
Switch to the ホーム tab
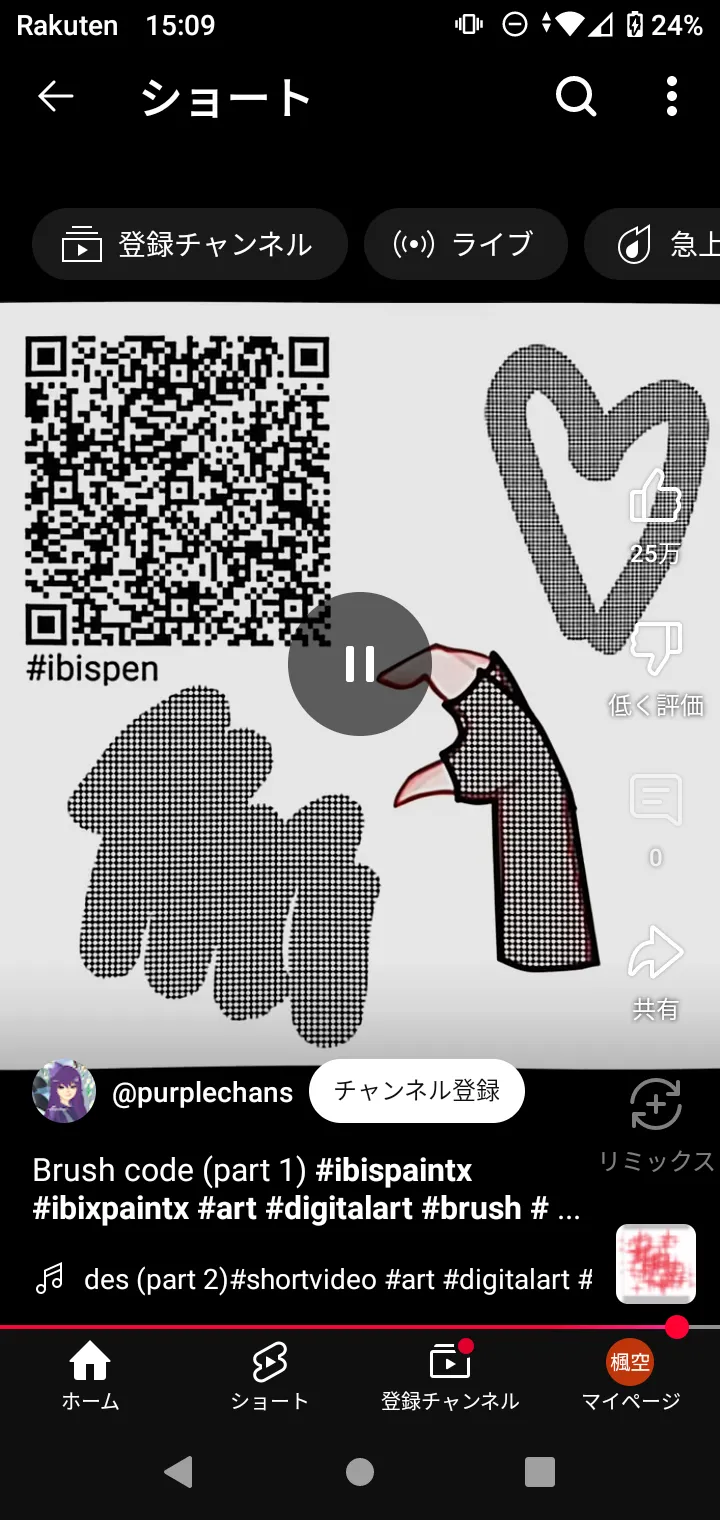pyautogui.click(x=90, y=1376)
